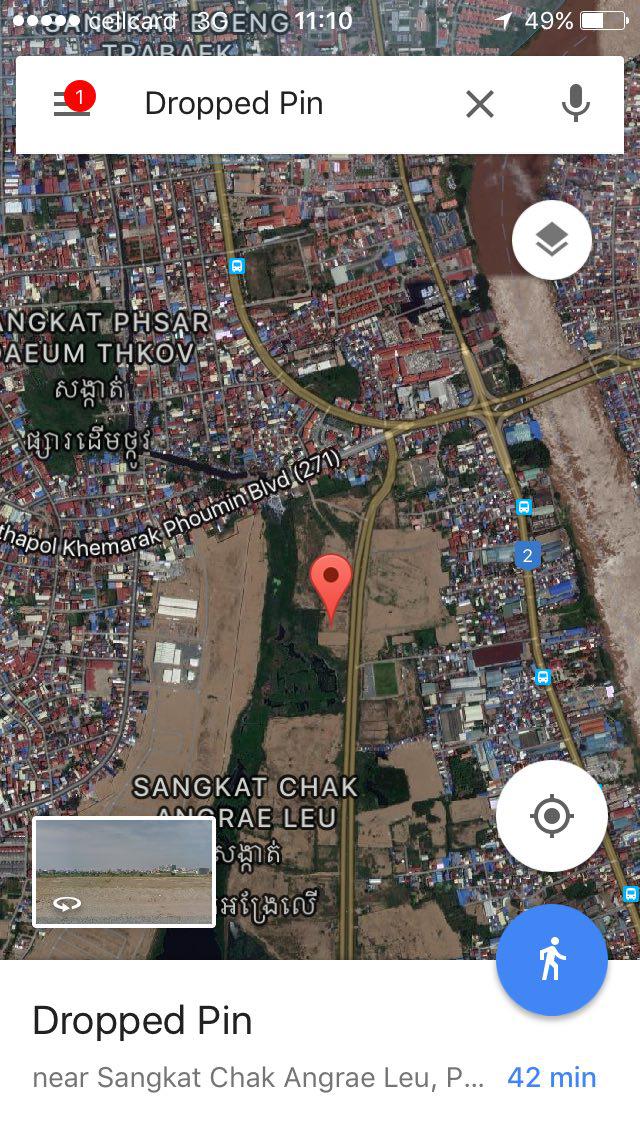Clear the Dropped Pin search
Viewport: 640px width, 1136px height.
click(480, 104)
